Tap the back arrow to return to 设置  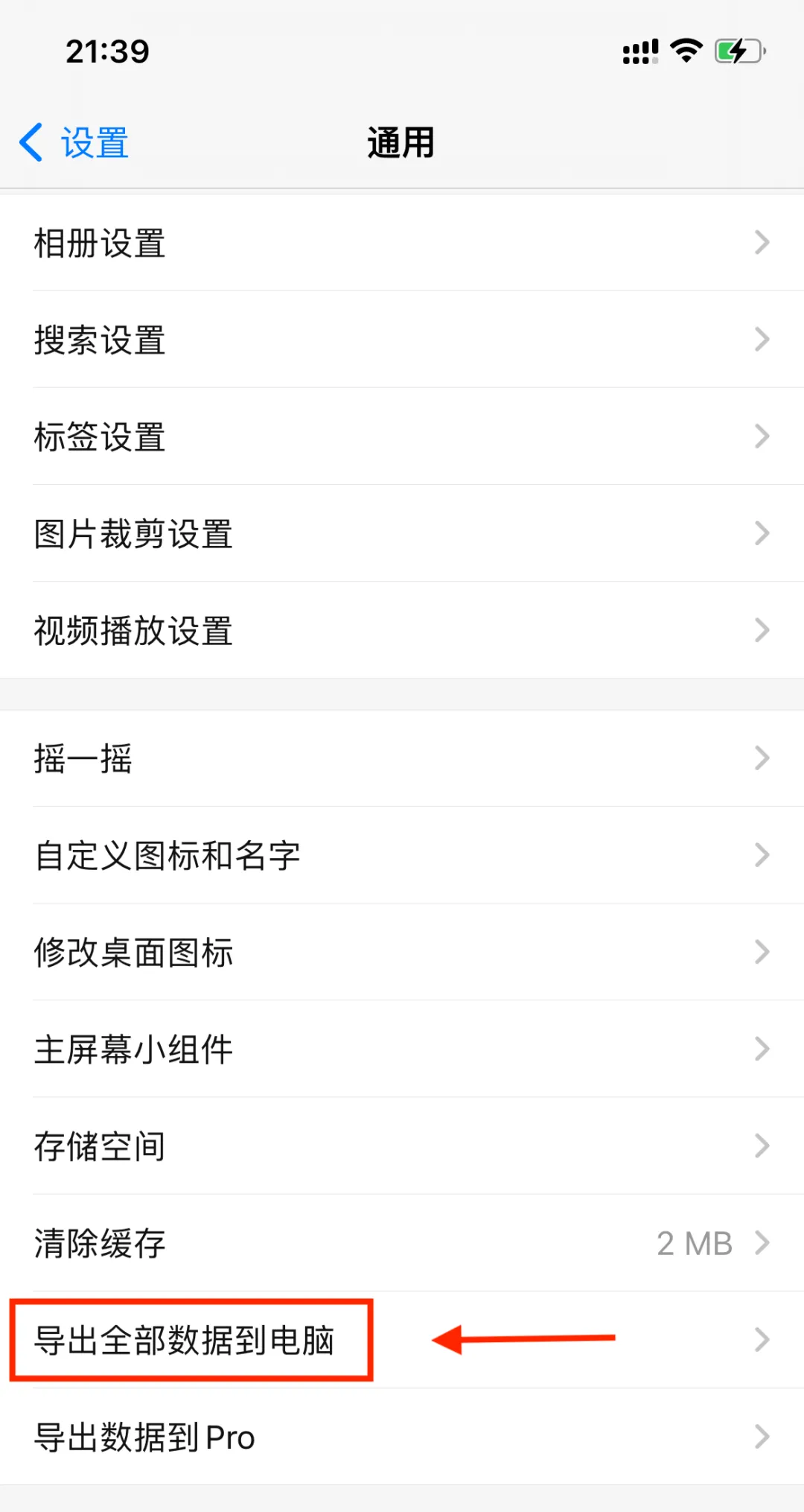[30, 142]
